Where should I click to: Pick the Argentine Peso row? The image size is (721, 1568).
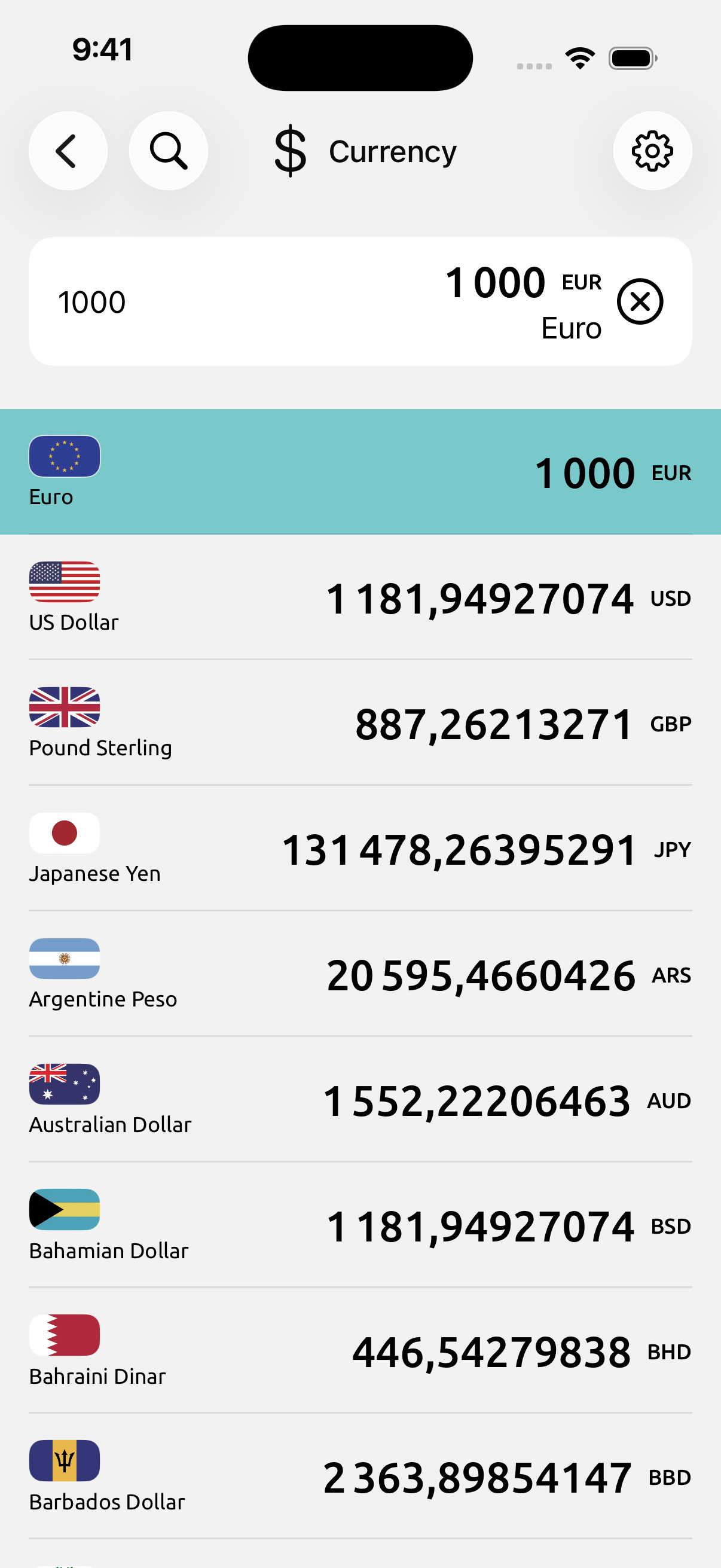[360, 974]
